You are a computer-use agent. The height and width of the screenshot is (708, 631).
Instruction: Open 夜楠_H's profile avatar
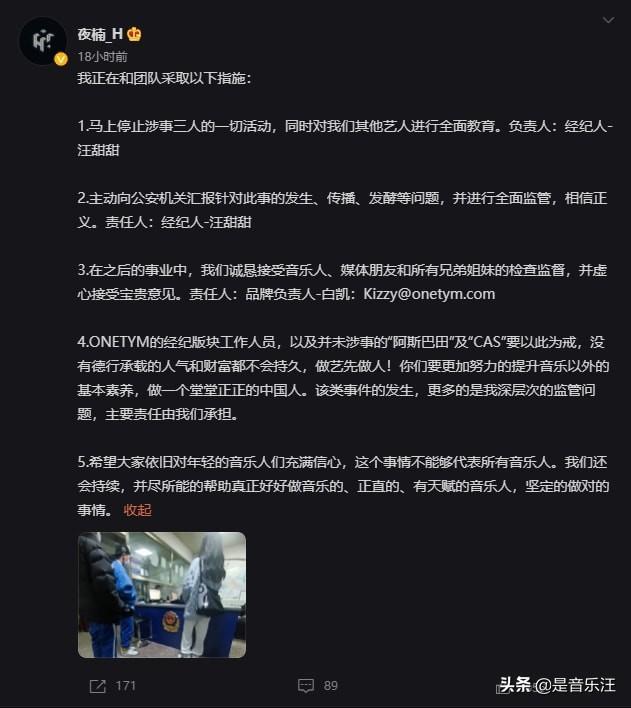[x=43, y=42]
